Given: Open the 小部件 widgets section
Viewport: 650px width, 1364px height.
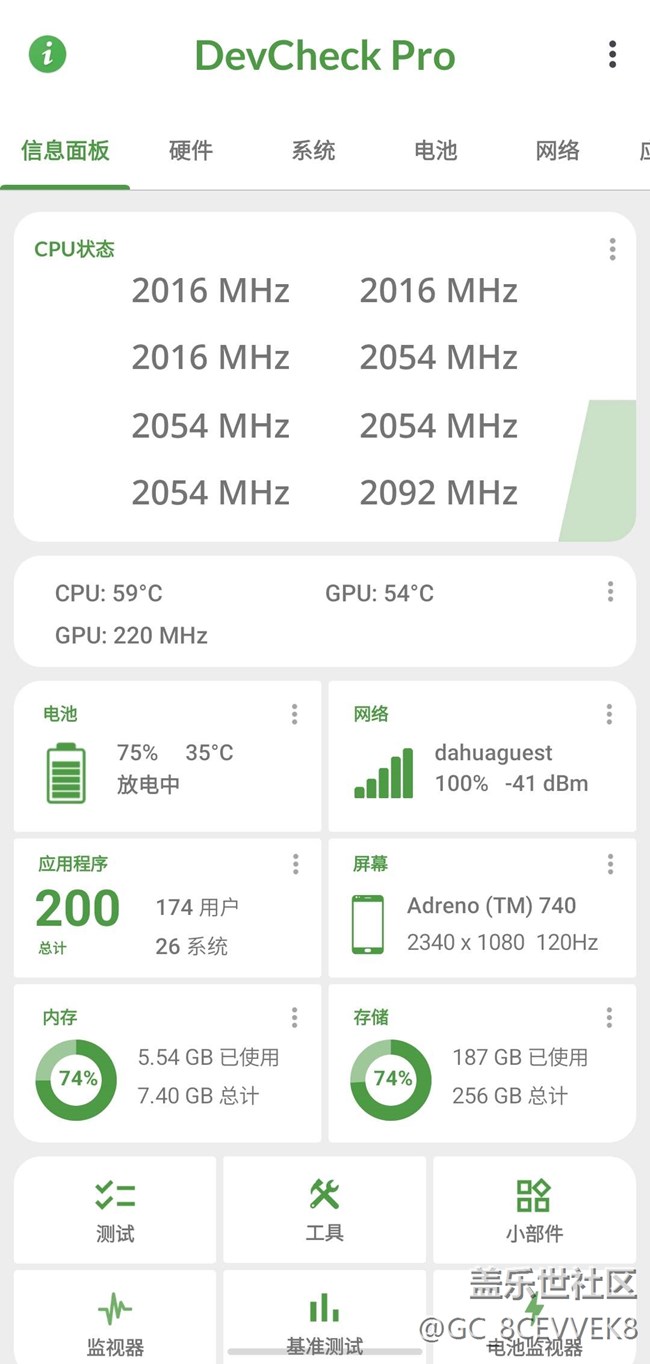Looking at the screenshot, I should click(534, 1210).
